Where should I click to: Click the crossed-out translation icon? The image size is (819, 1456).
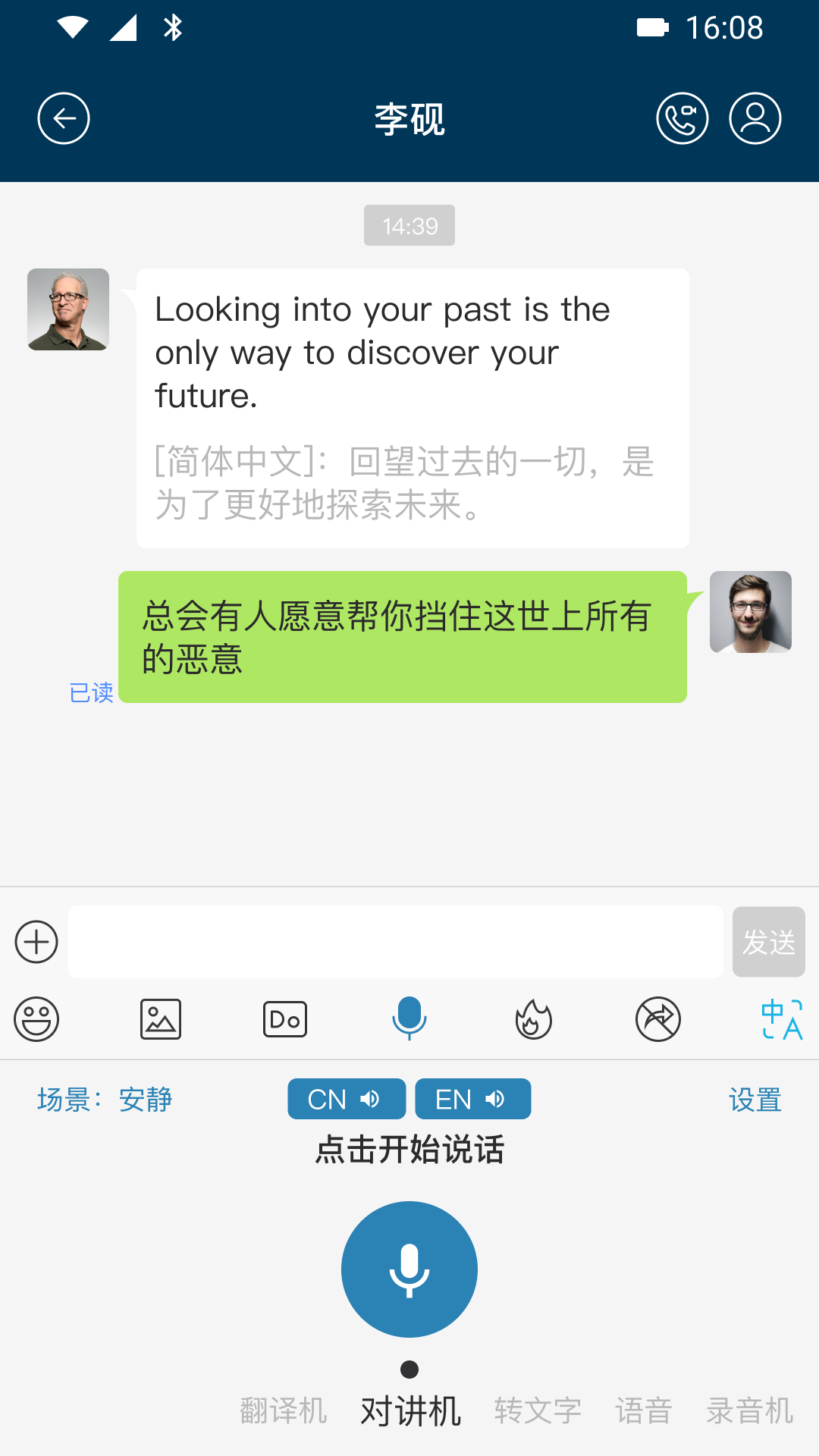(658, 1019)
